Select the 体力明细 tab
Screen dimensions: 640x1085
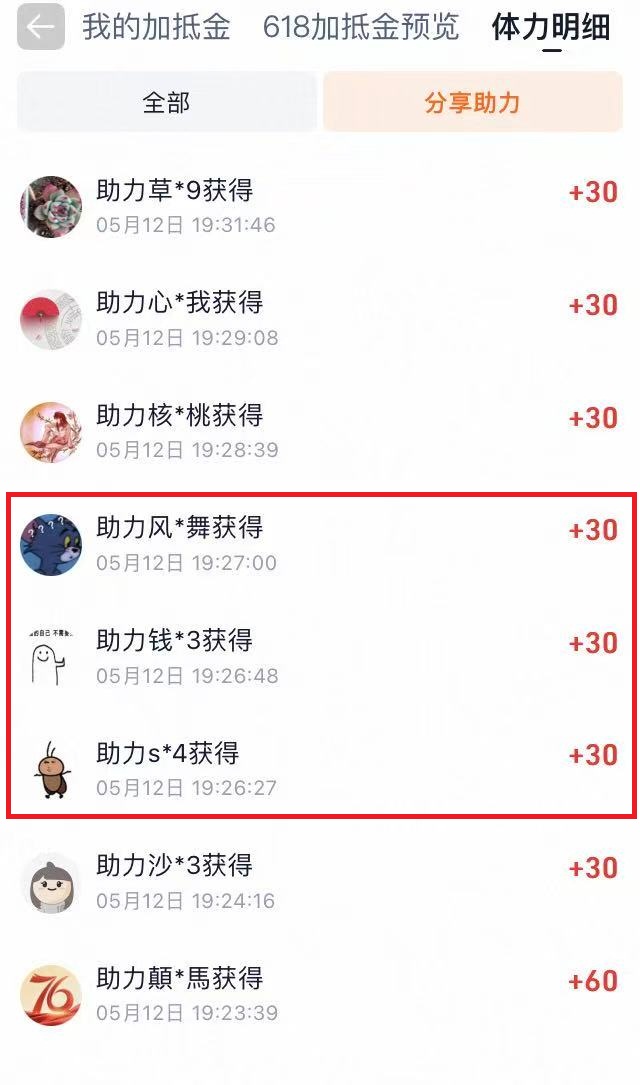(x=551, y=28)
